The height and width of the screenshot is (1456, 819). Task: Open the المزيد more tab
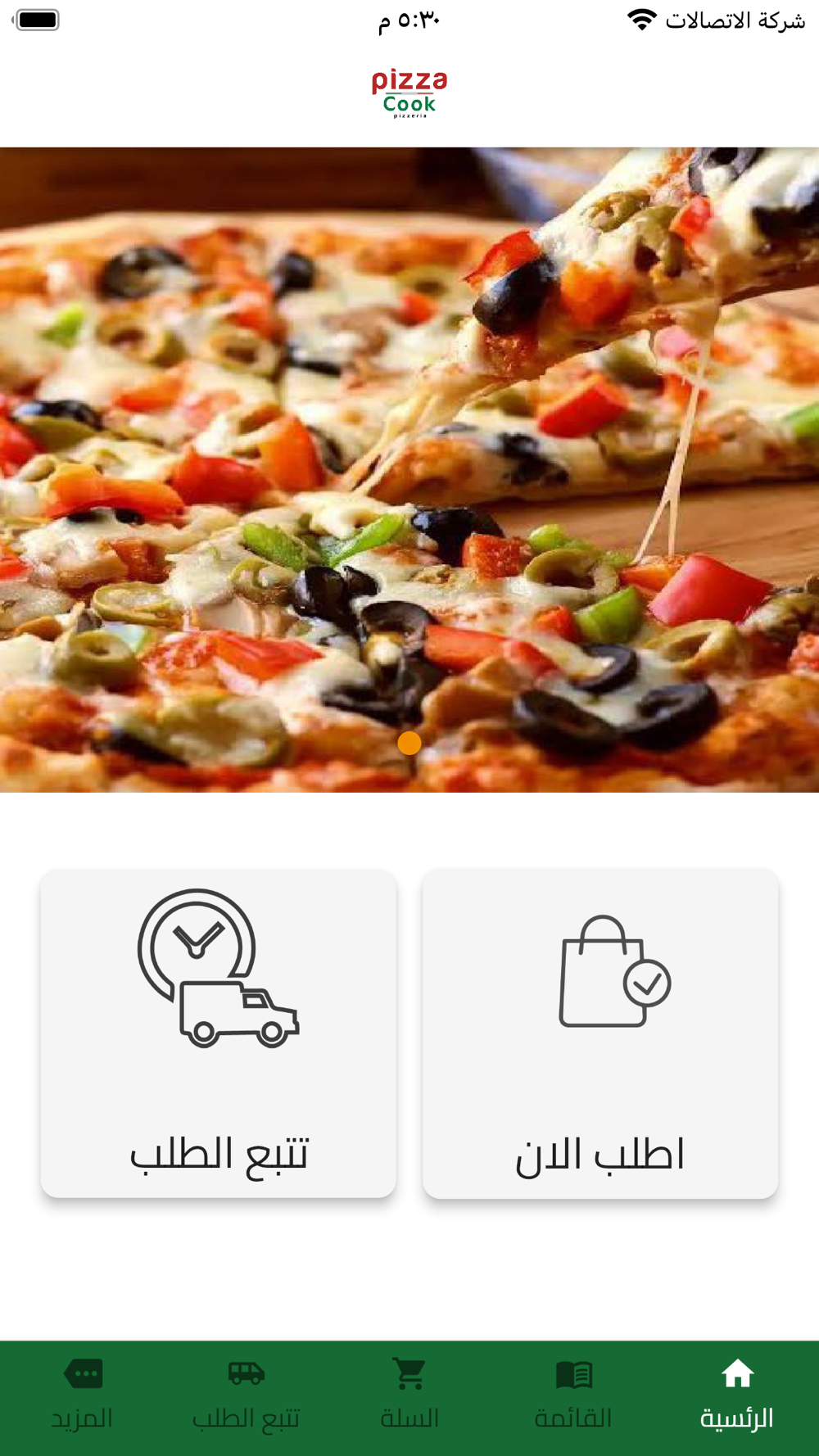82,1398
